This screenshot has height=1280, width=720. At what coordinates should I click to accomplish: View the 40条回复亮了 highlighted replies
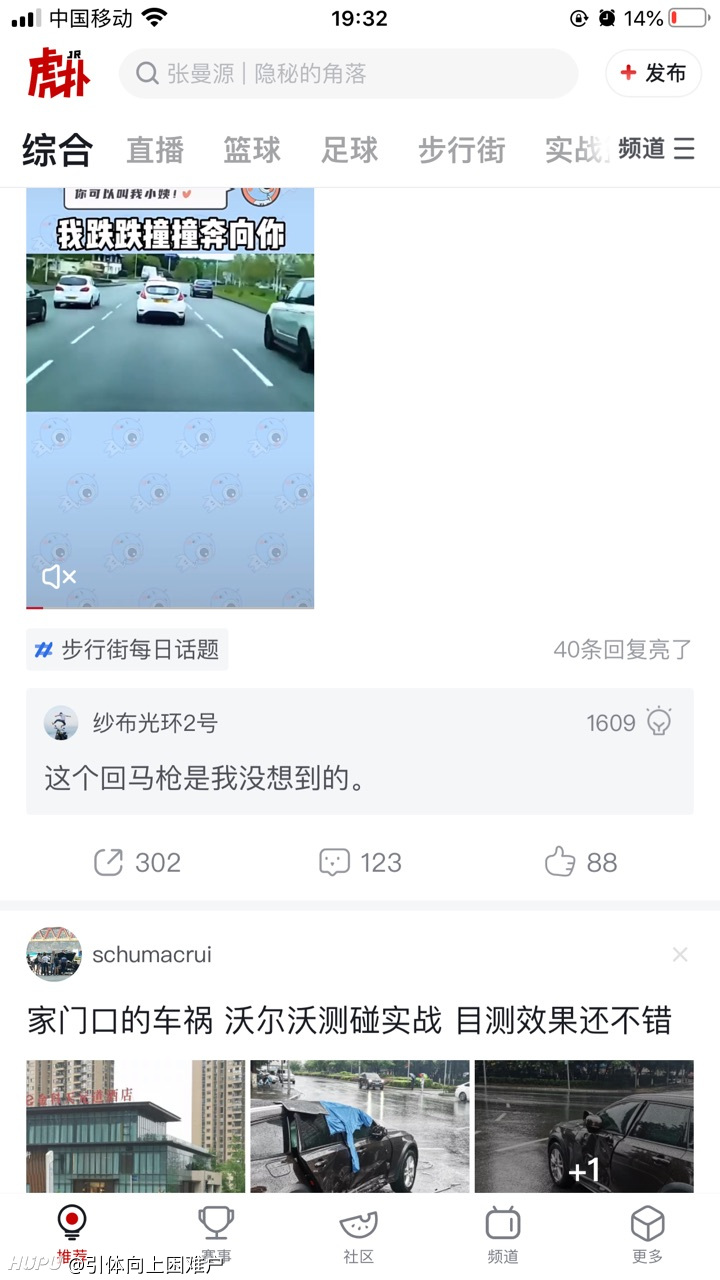tap(623, 650)
